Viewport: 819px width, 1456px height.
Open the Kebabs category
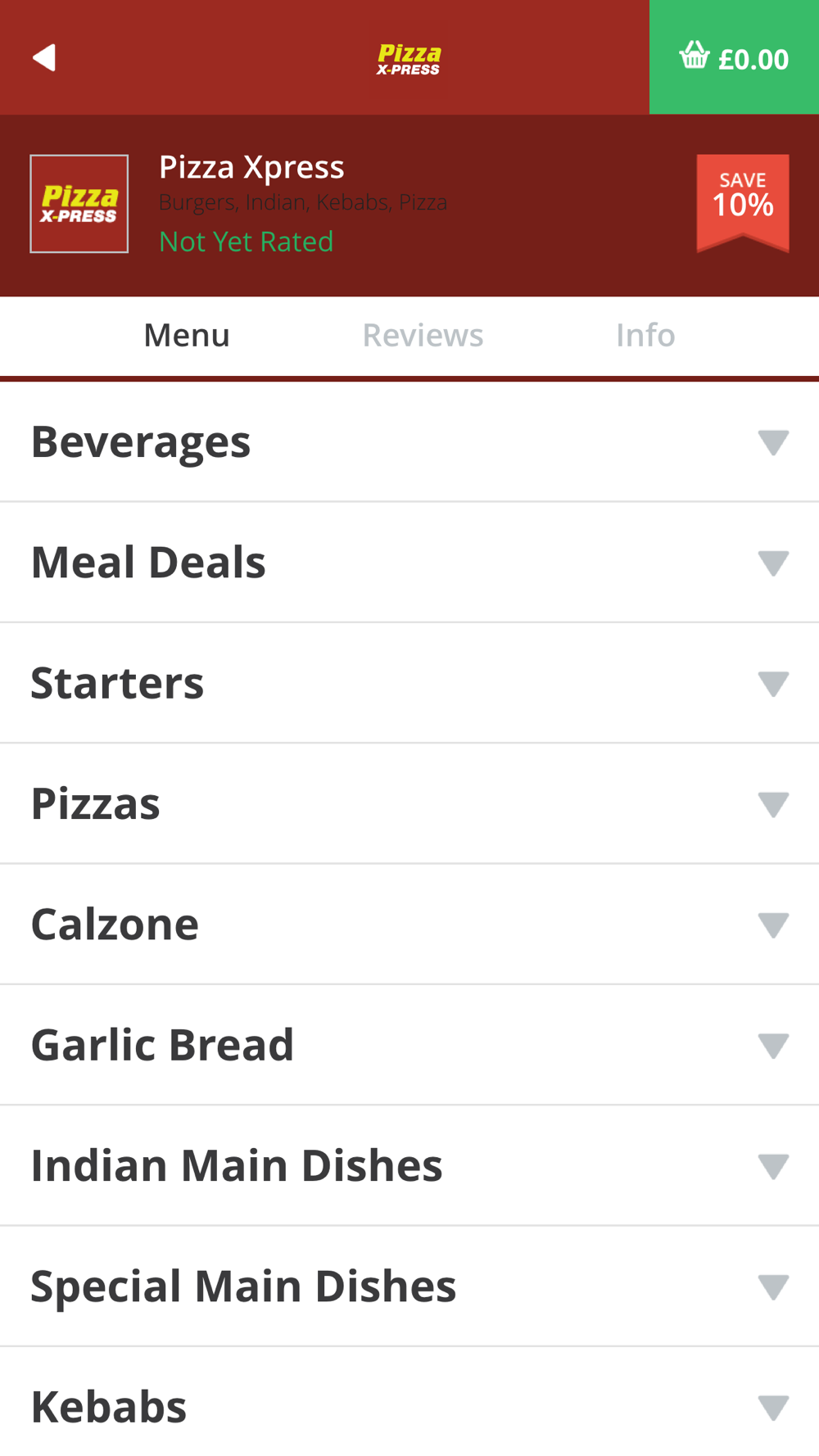pyautogui.click(x=409, y=1402)
